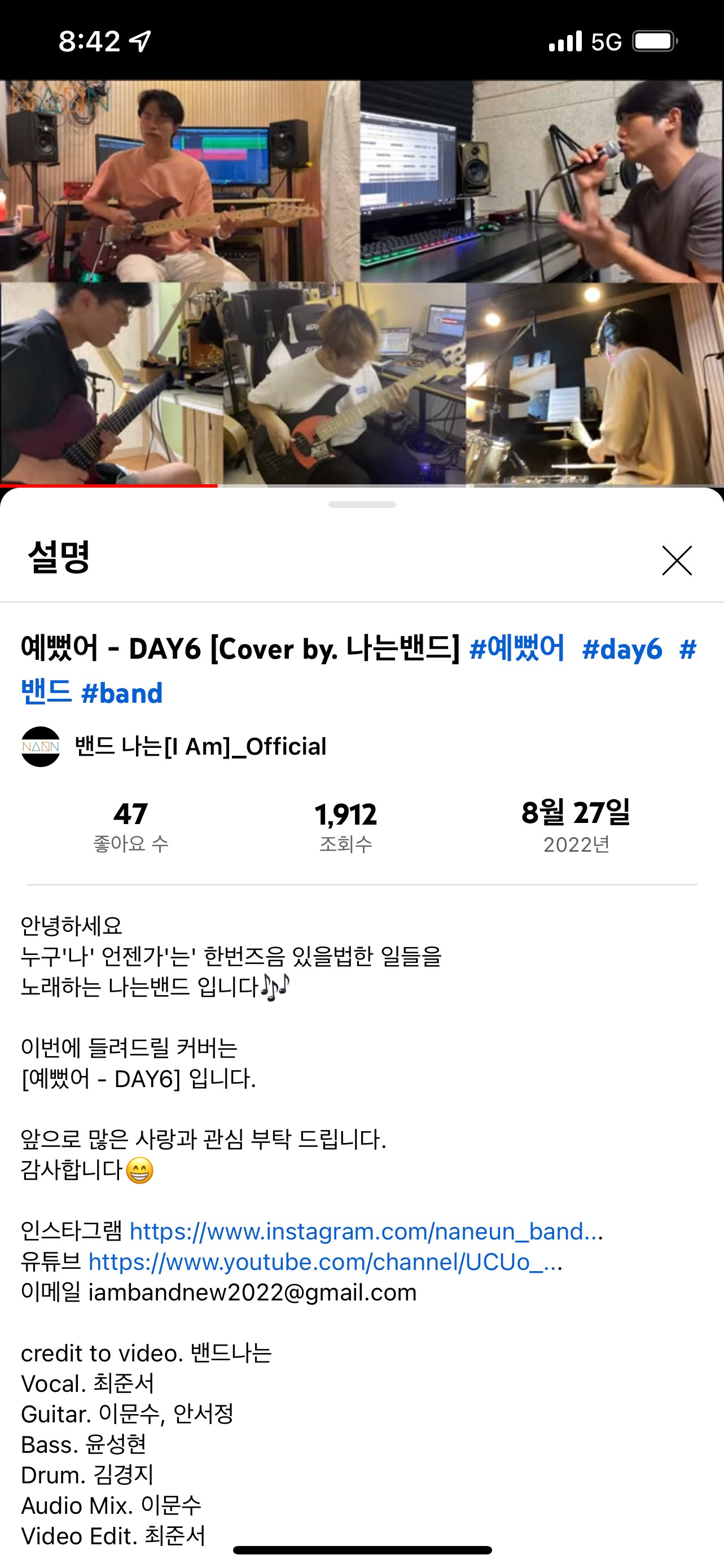This screenshot has width=724, height=1568.
Task: Open the #예뻤어 hashtag
Action: point(517,649)
